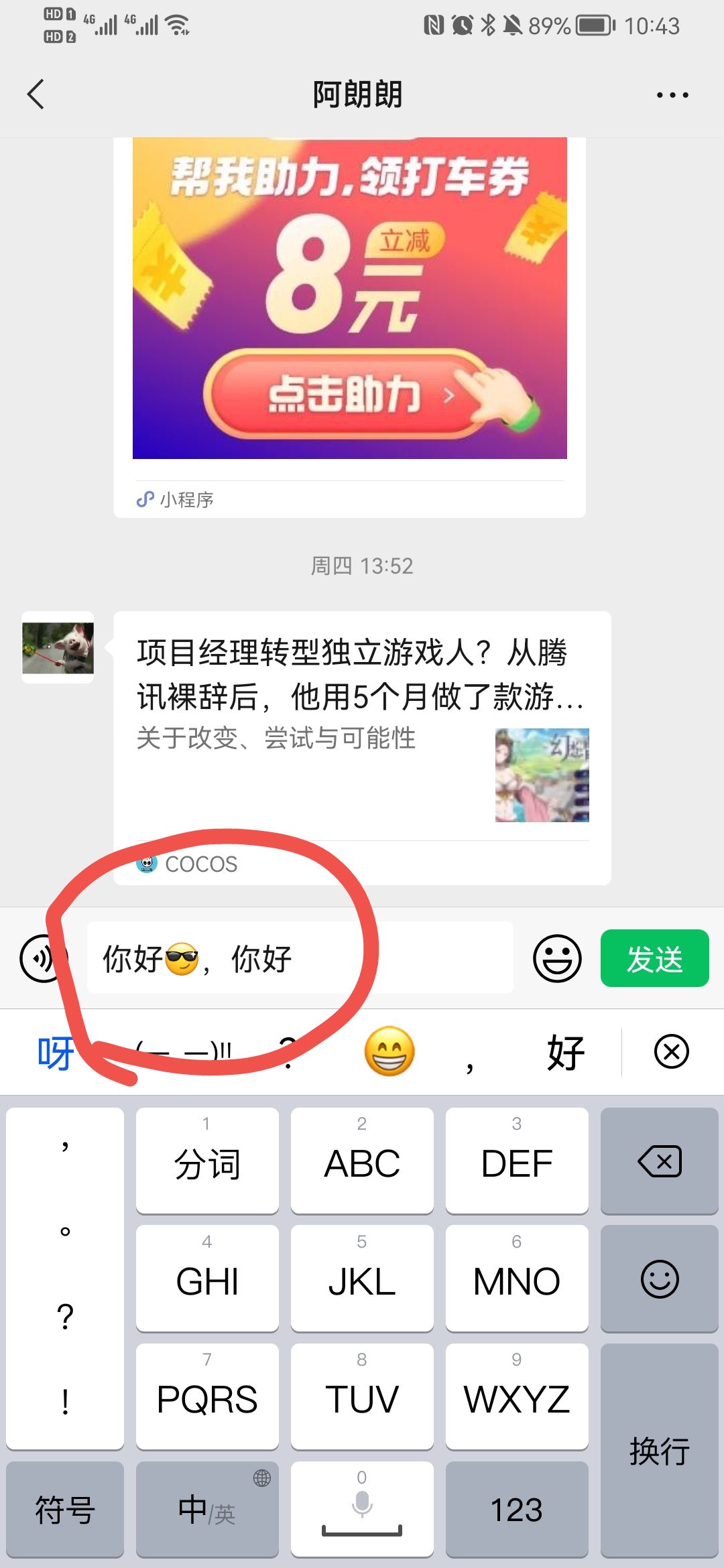Pick the suggested word 呀

coord(55,1052)
